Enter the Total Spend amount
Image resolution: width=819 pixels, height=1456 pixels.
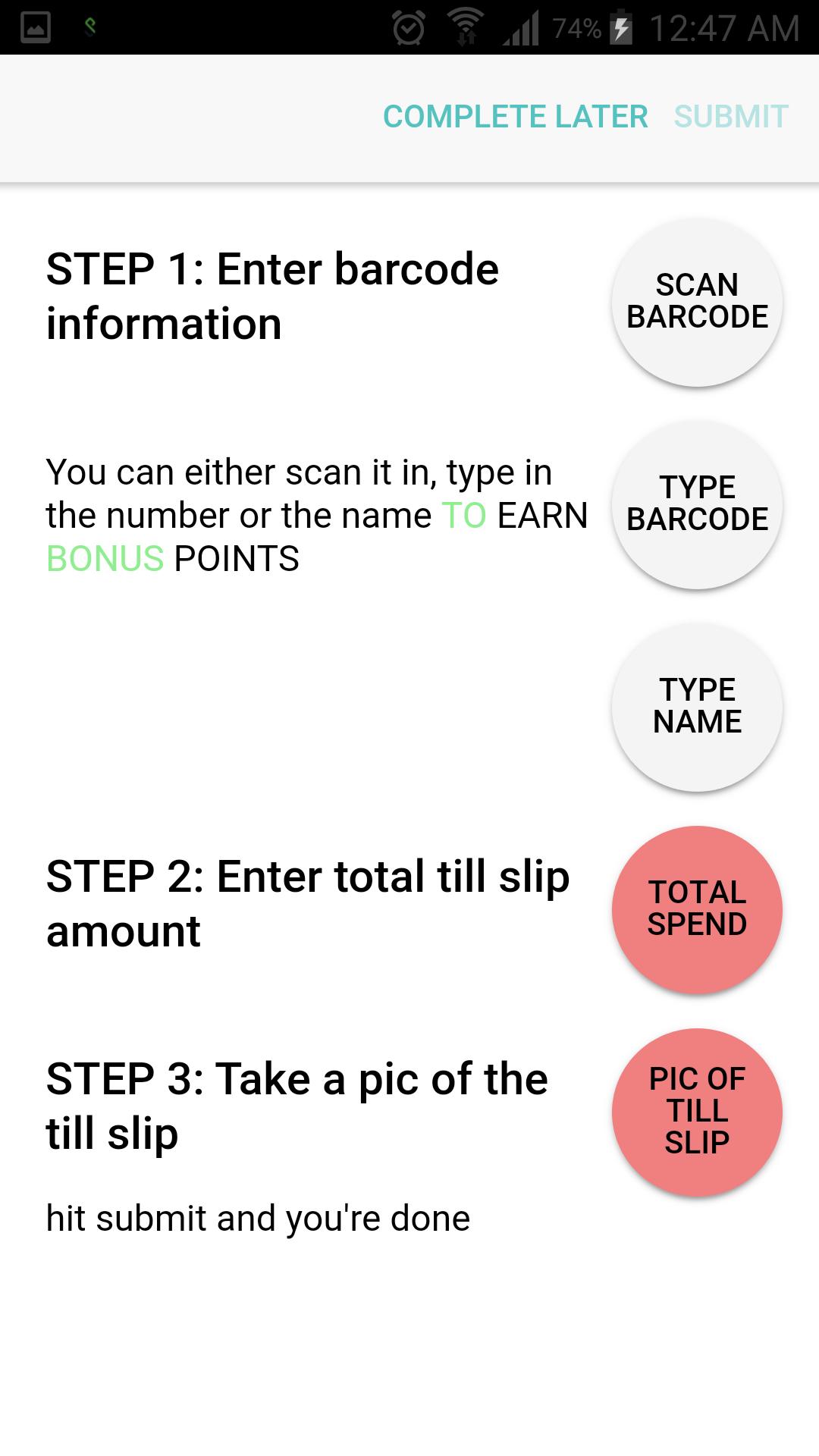(697, 909)
